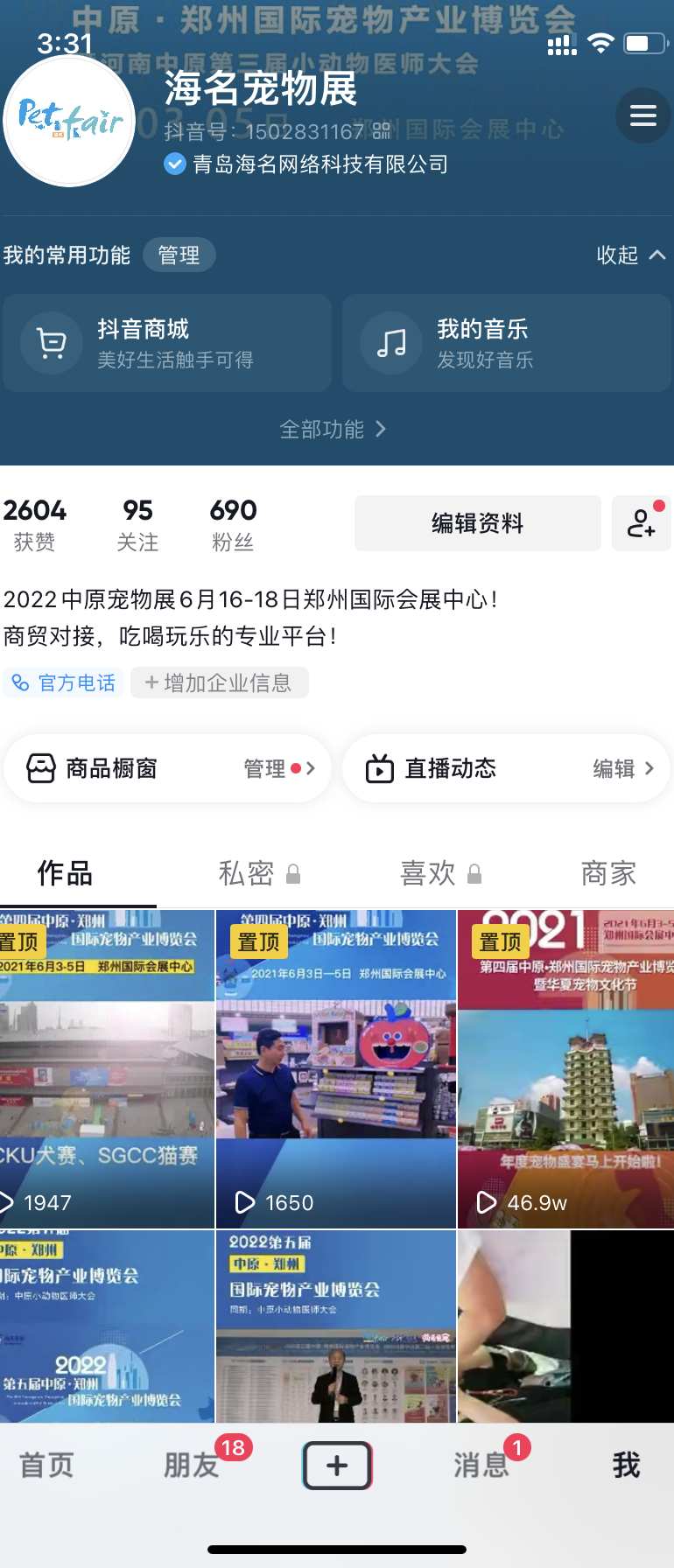Open the hamburger menu icon
The height and width of the screenshot is (1568, 674).
click(x=642, y=115)
